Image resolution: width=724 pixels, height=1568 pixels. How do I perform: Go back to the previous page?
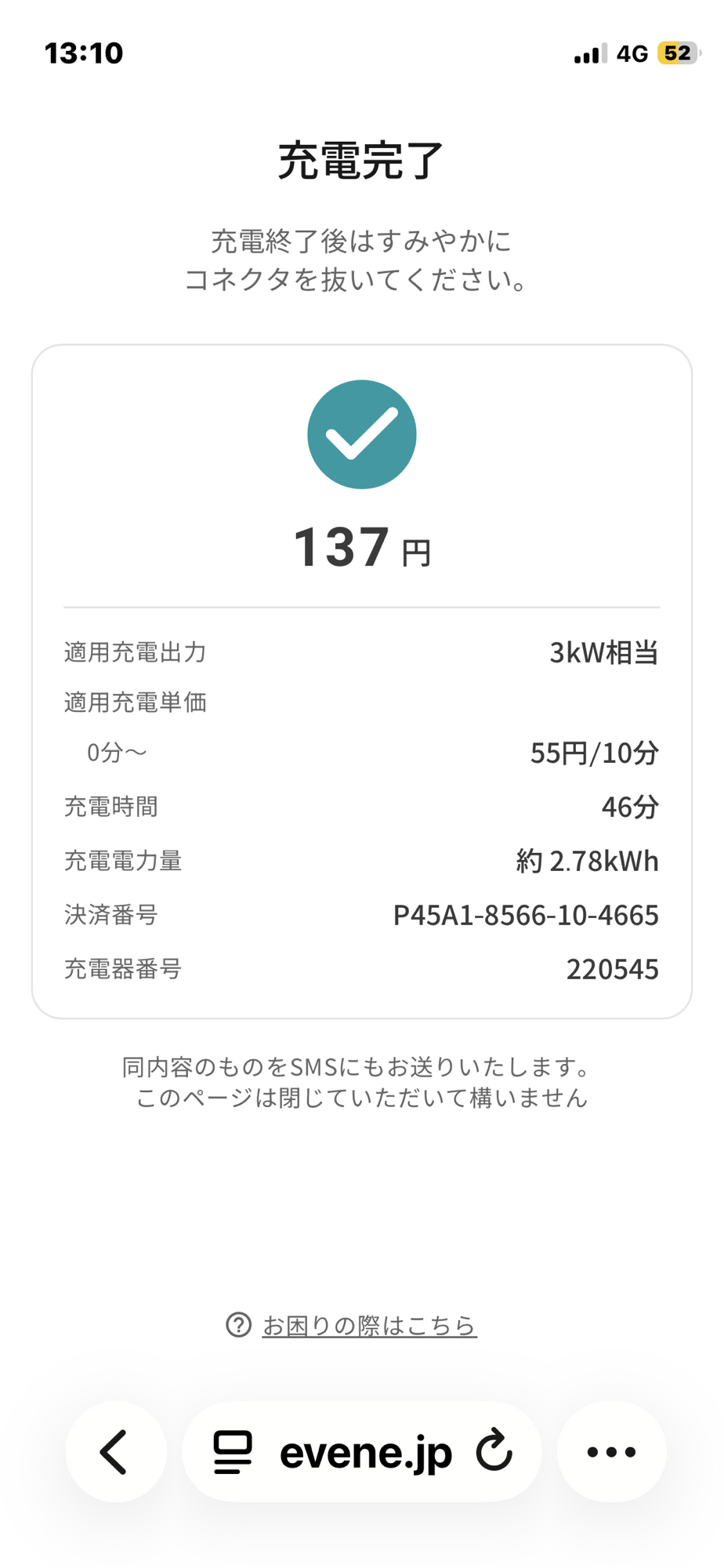pos(115,1452)
